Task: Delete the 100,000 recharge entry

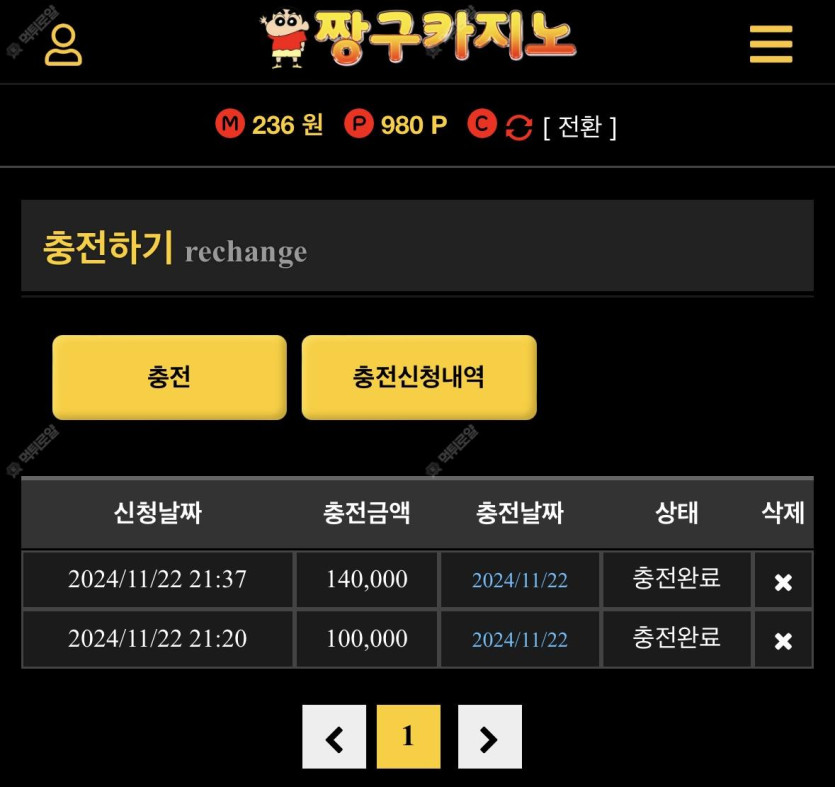Action: pos(783,641)
